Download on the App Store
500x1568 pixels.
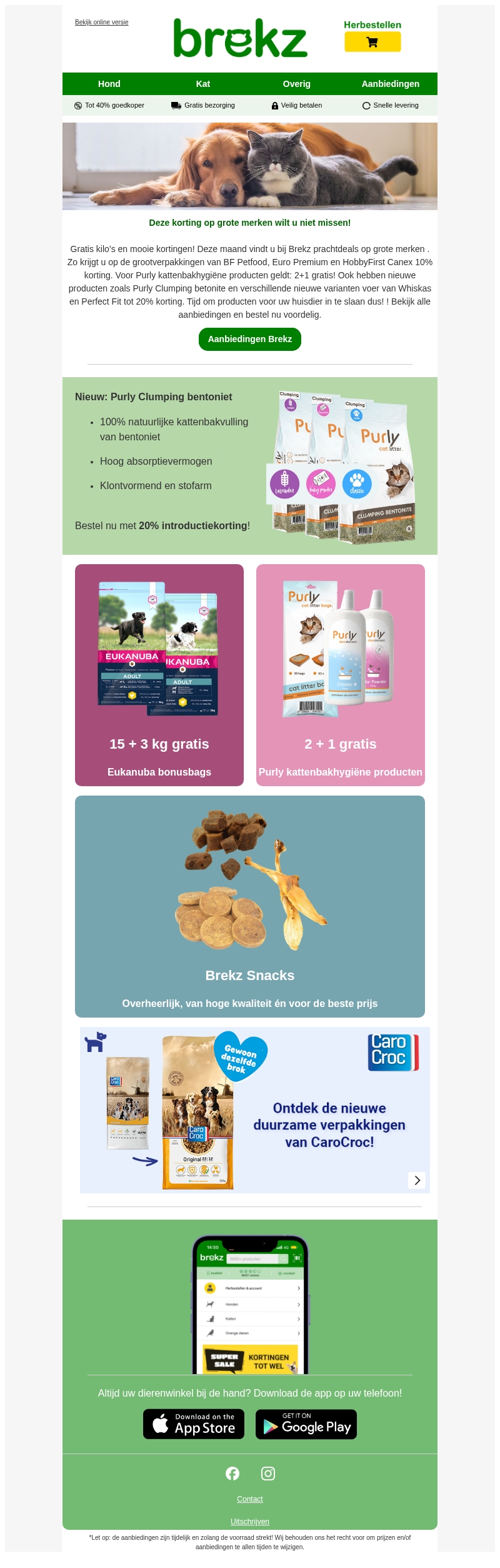click(194, 1424)
